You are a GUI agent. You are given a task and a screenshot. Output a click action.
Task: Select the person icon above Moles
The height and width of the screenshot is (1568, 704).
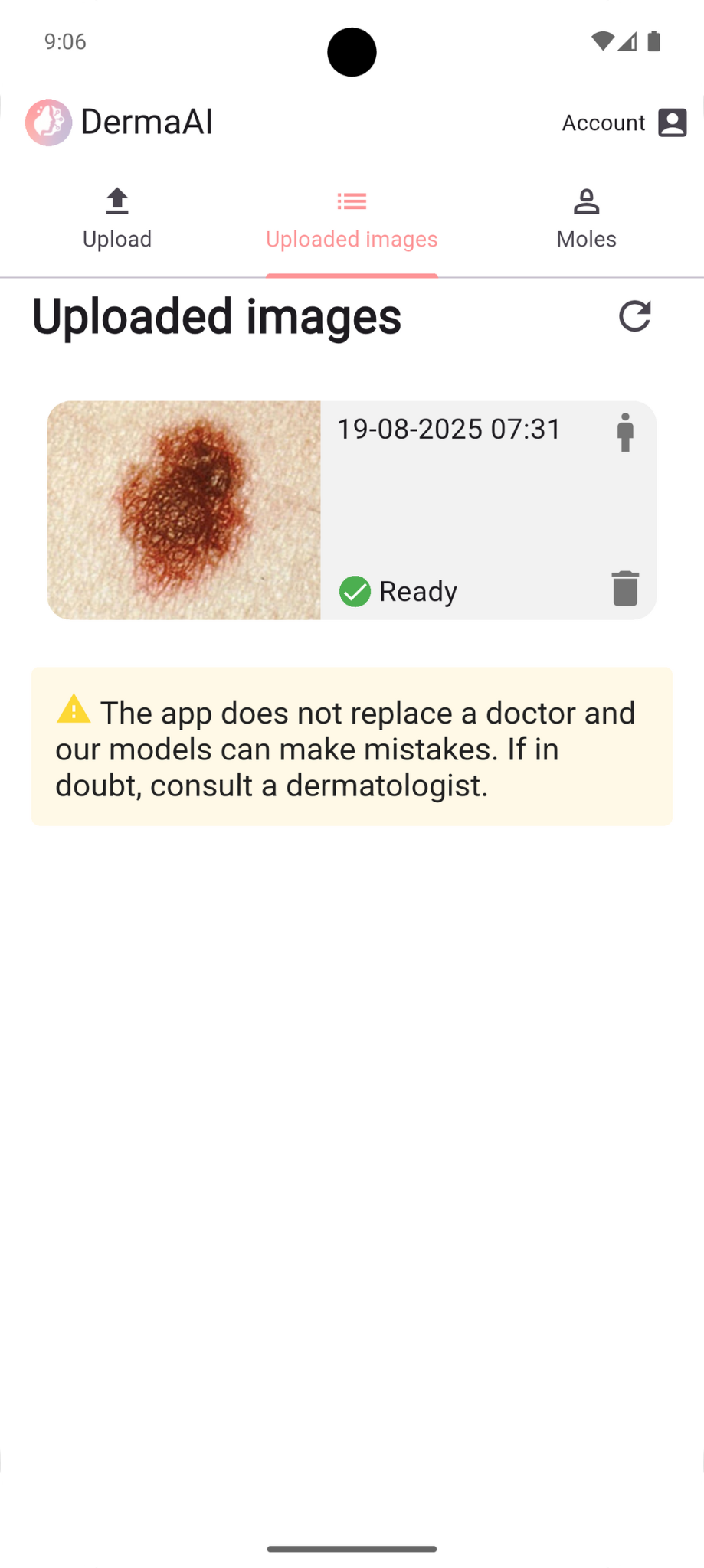586,201
